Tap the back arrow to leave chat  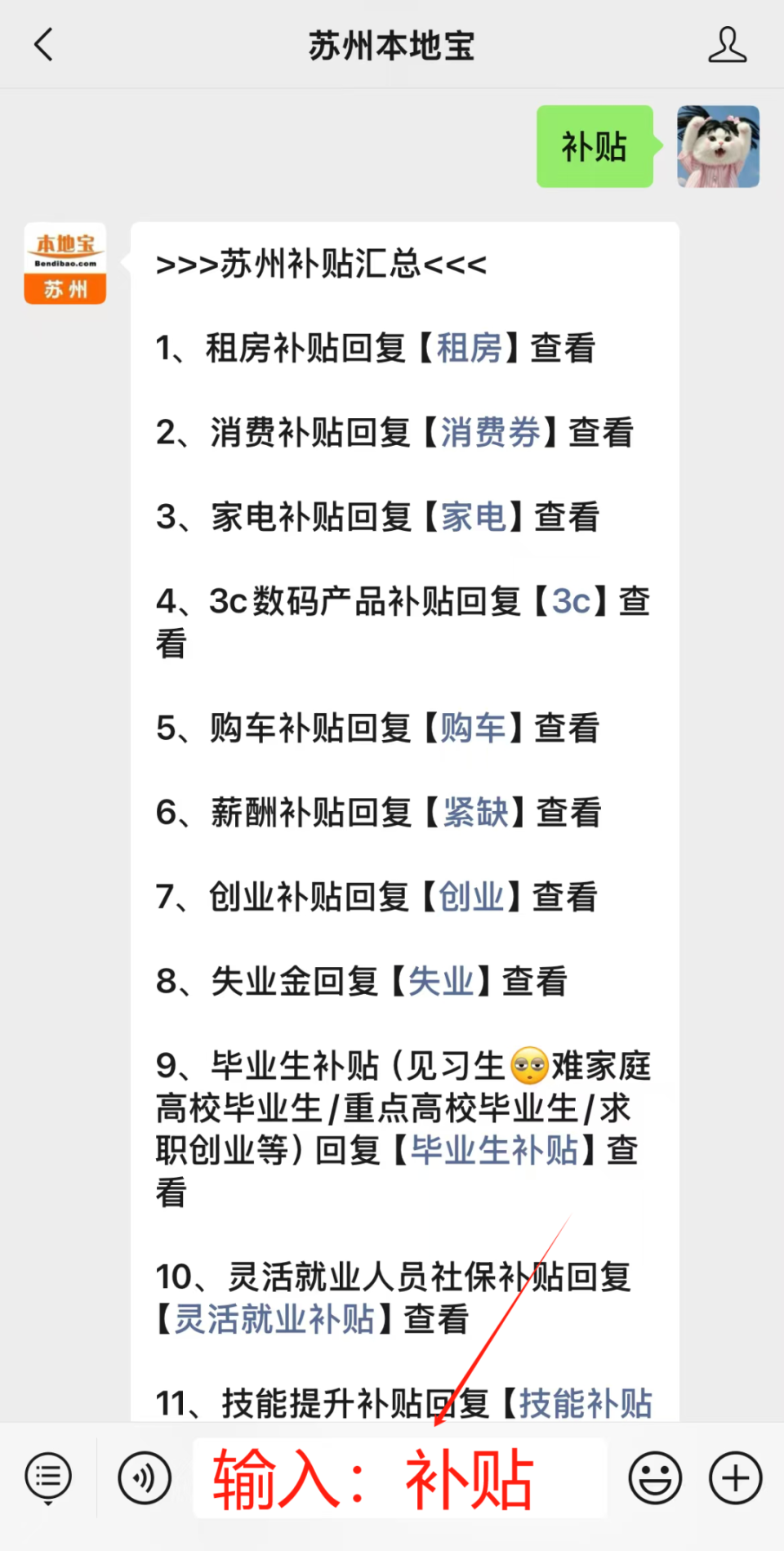(x=44, y=45)
